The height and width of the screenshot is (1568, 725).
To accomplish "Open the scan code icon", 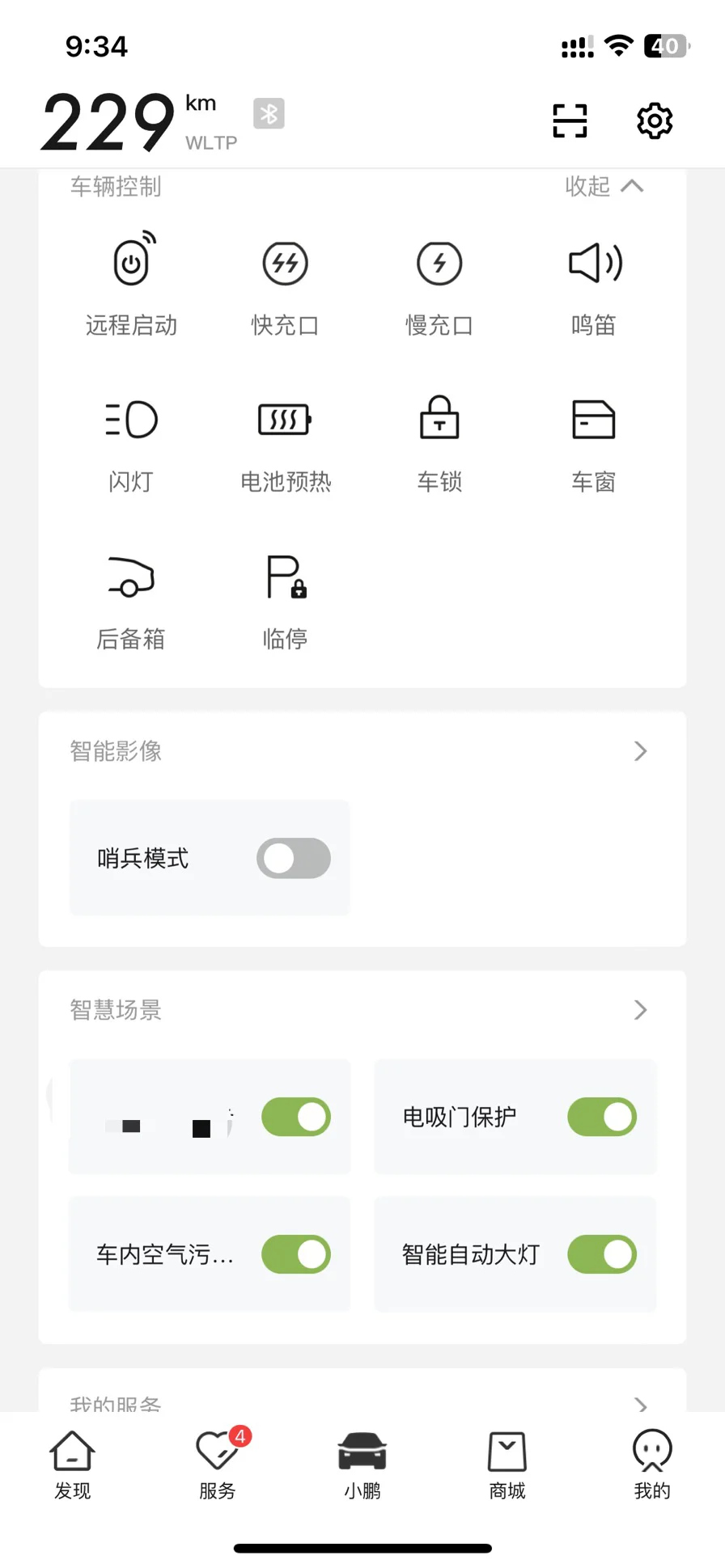I will 570,121.
